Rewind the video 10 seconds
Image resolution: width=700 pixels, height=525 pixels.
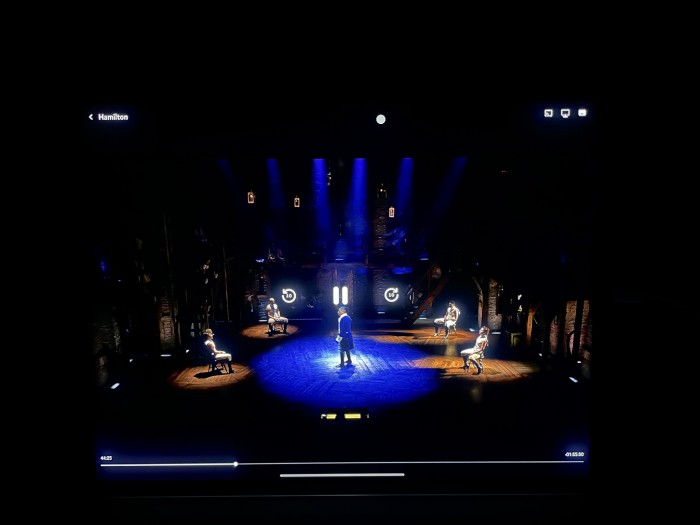tap(289, 295)
